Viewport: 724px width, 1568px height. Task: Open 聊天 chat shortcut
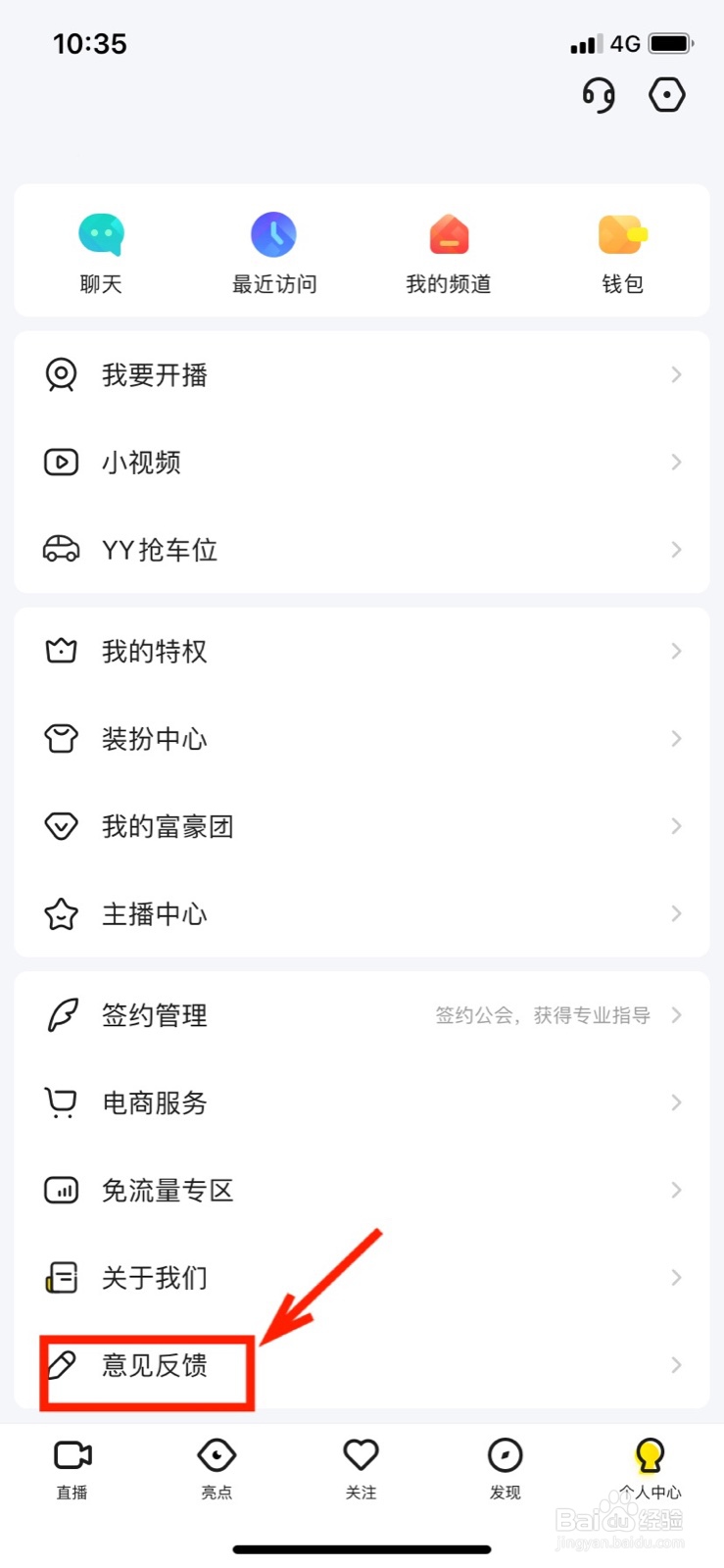tap(101, 253)
